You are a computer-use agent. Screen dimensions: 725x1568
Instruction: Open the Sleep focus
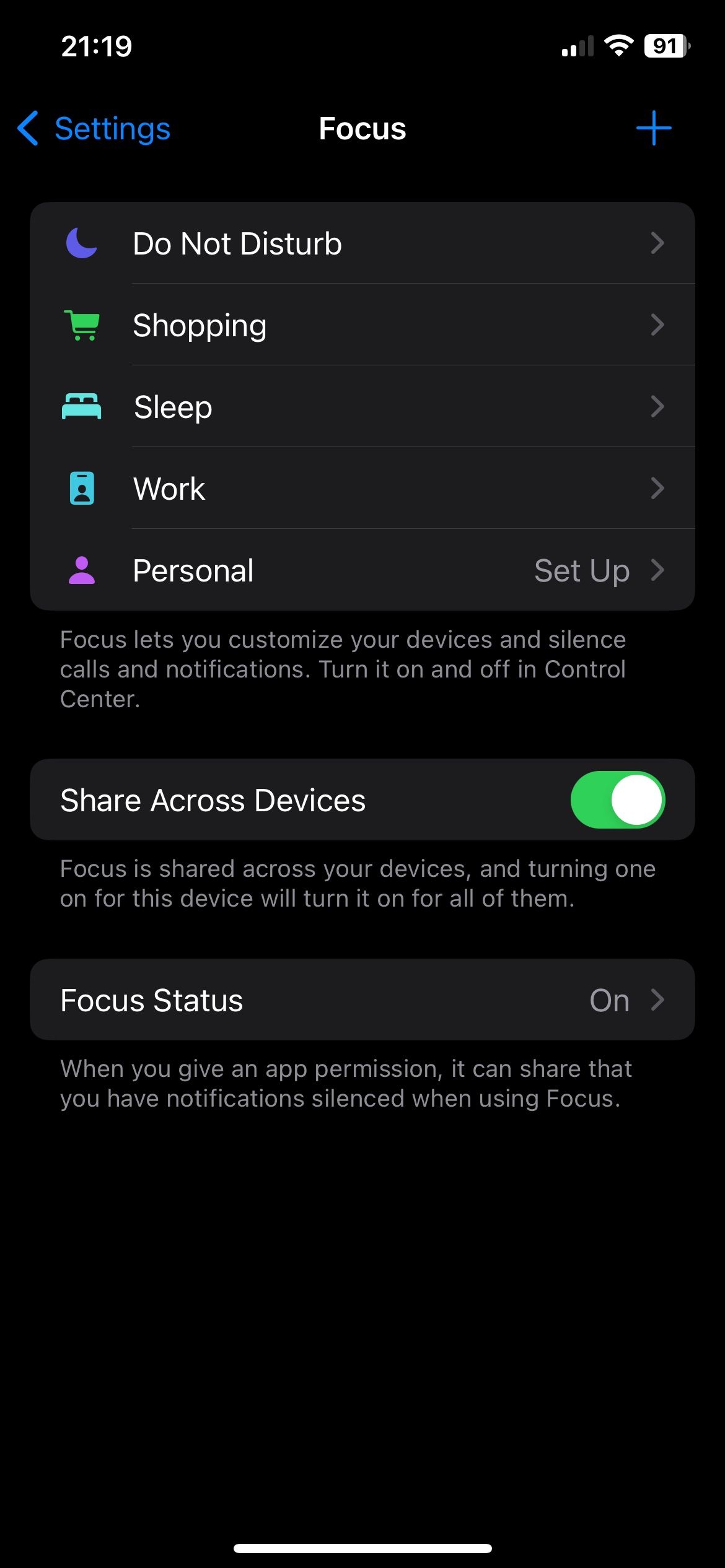(x=362, y=407)
